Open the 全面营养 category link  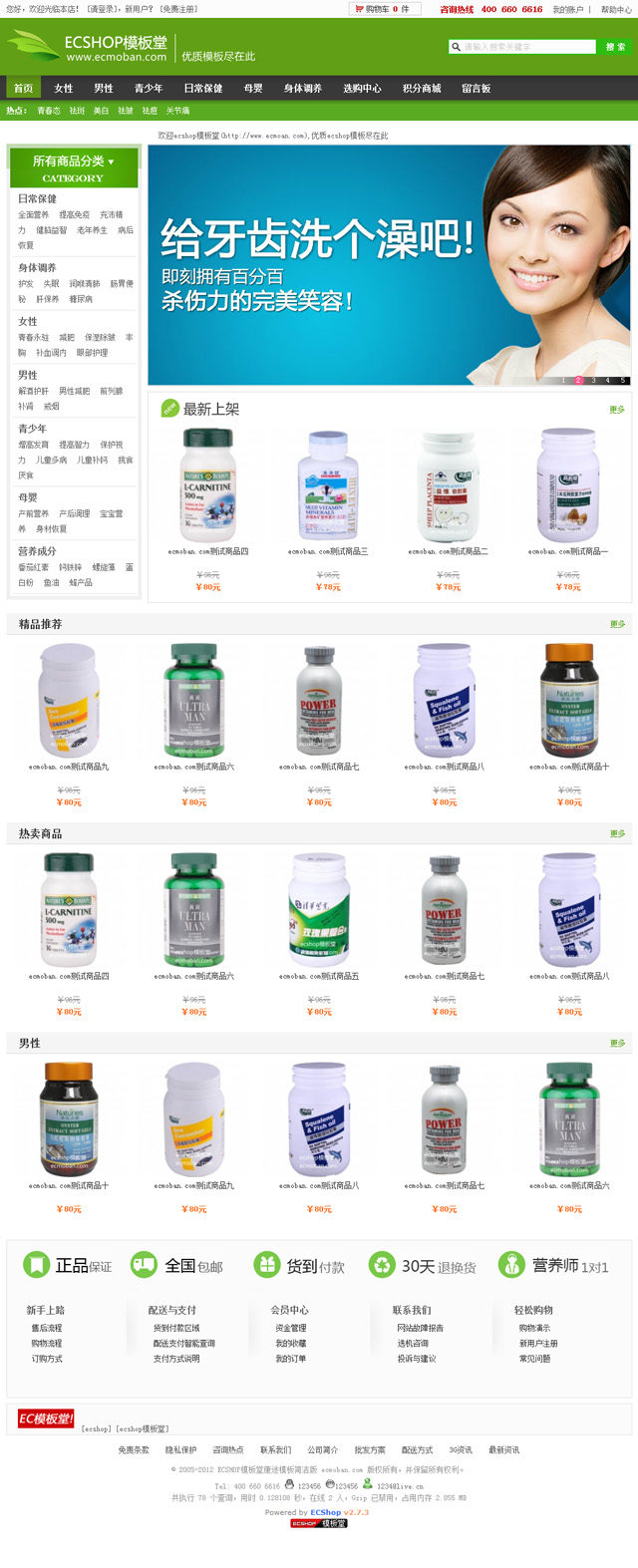[33, 214]
